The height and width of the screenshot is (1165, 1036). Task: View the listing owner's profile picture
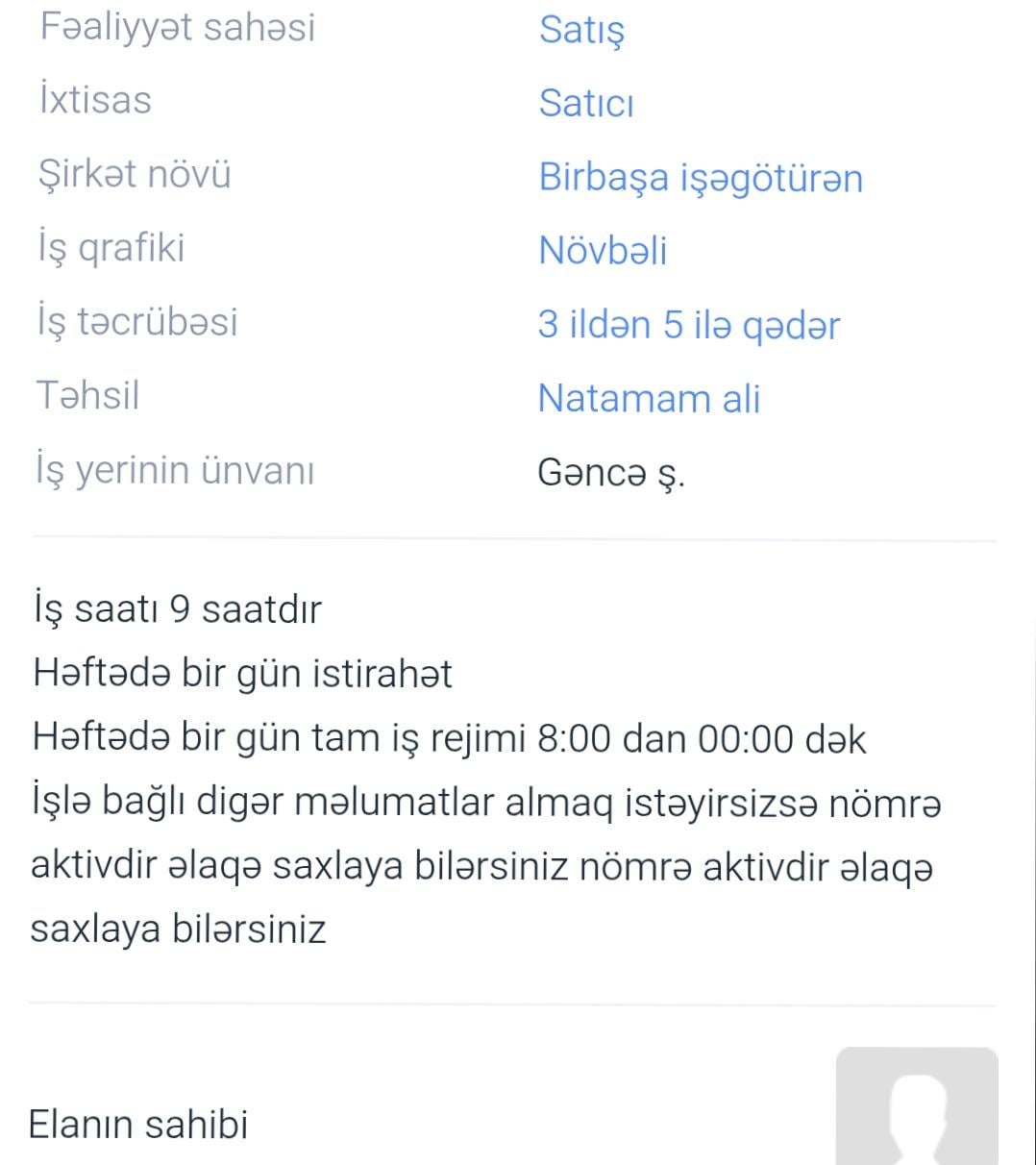[916, 1107]
